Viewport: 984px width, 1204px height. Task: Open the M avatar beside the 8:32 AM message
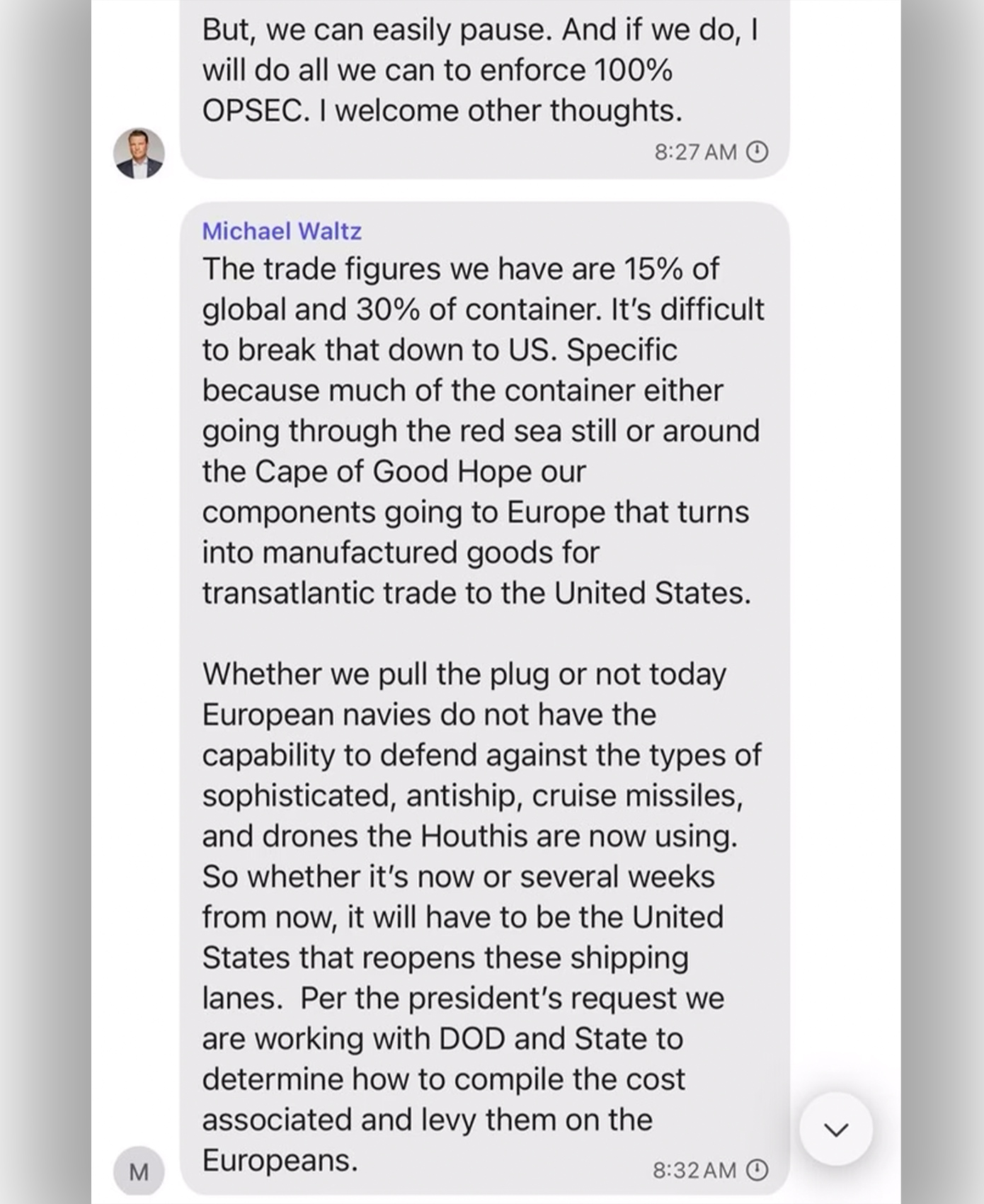coord(139,1171)
